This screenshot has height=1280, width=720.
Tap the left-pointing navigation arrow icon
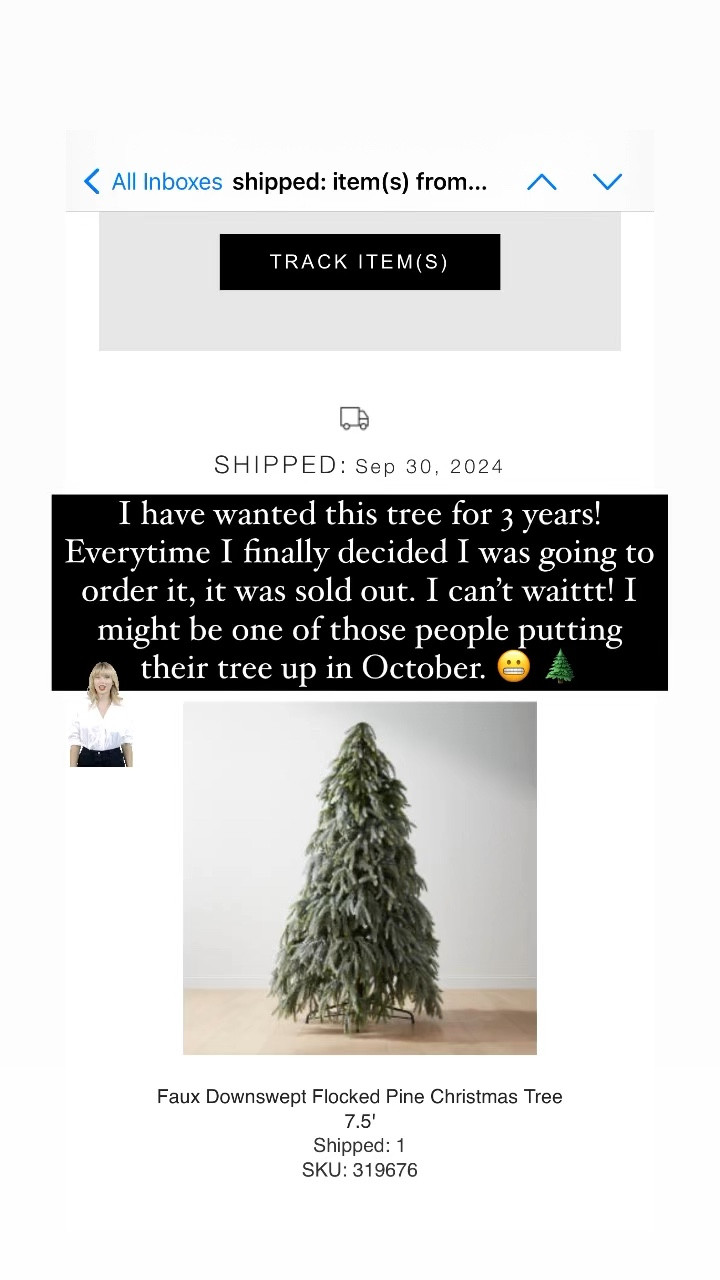click(92, 182)
